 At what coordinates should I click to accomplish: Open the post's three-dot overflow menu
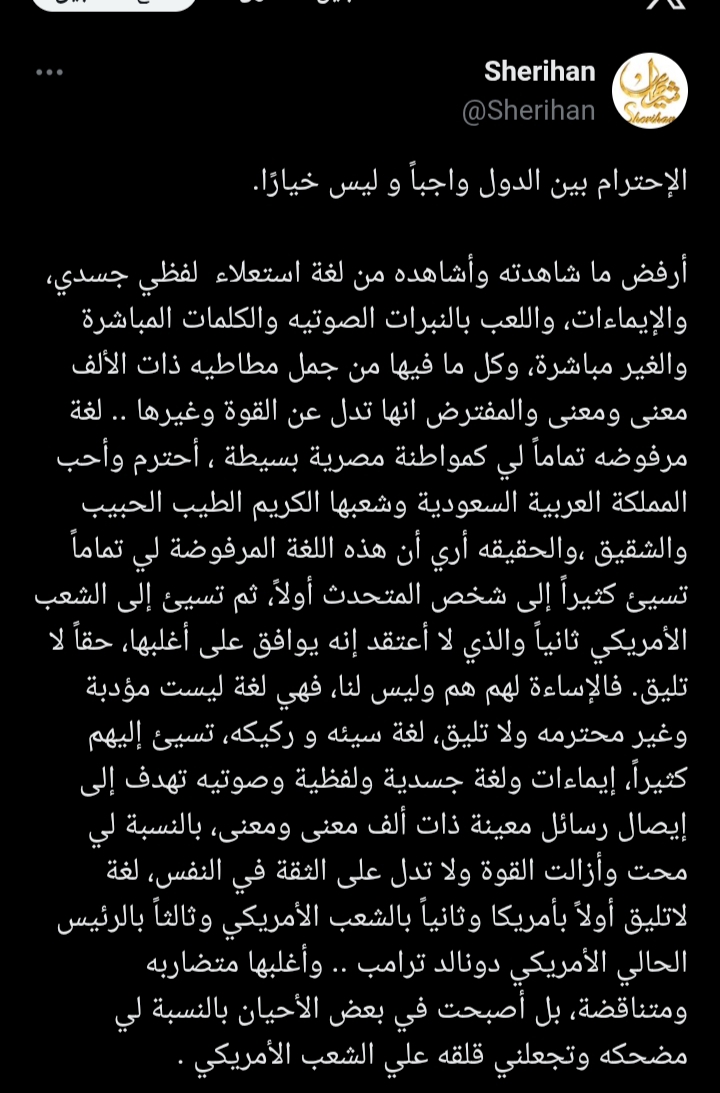coord(49,72)
